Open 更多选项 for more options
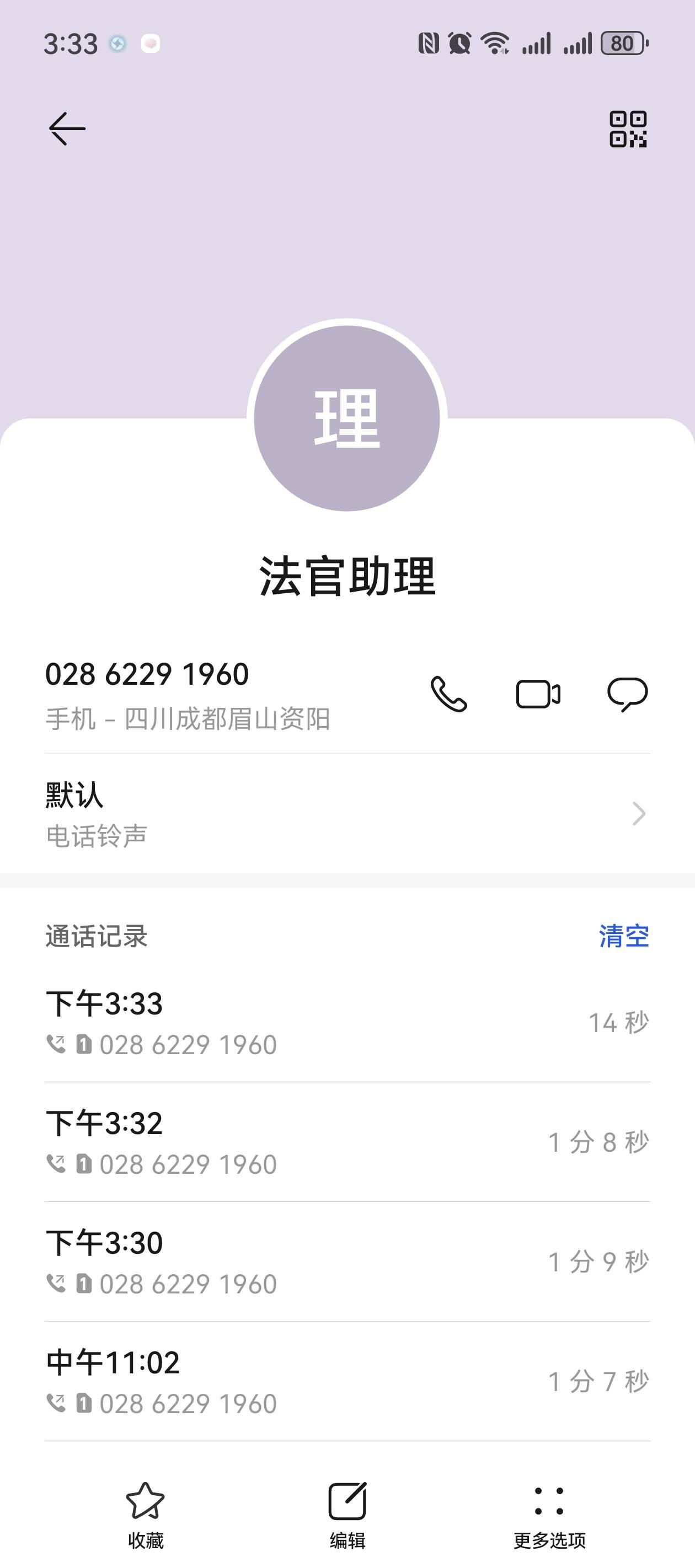 549,1513
